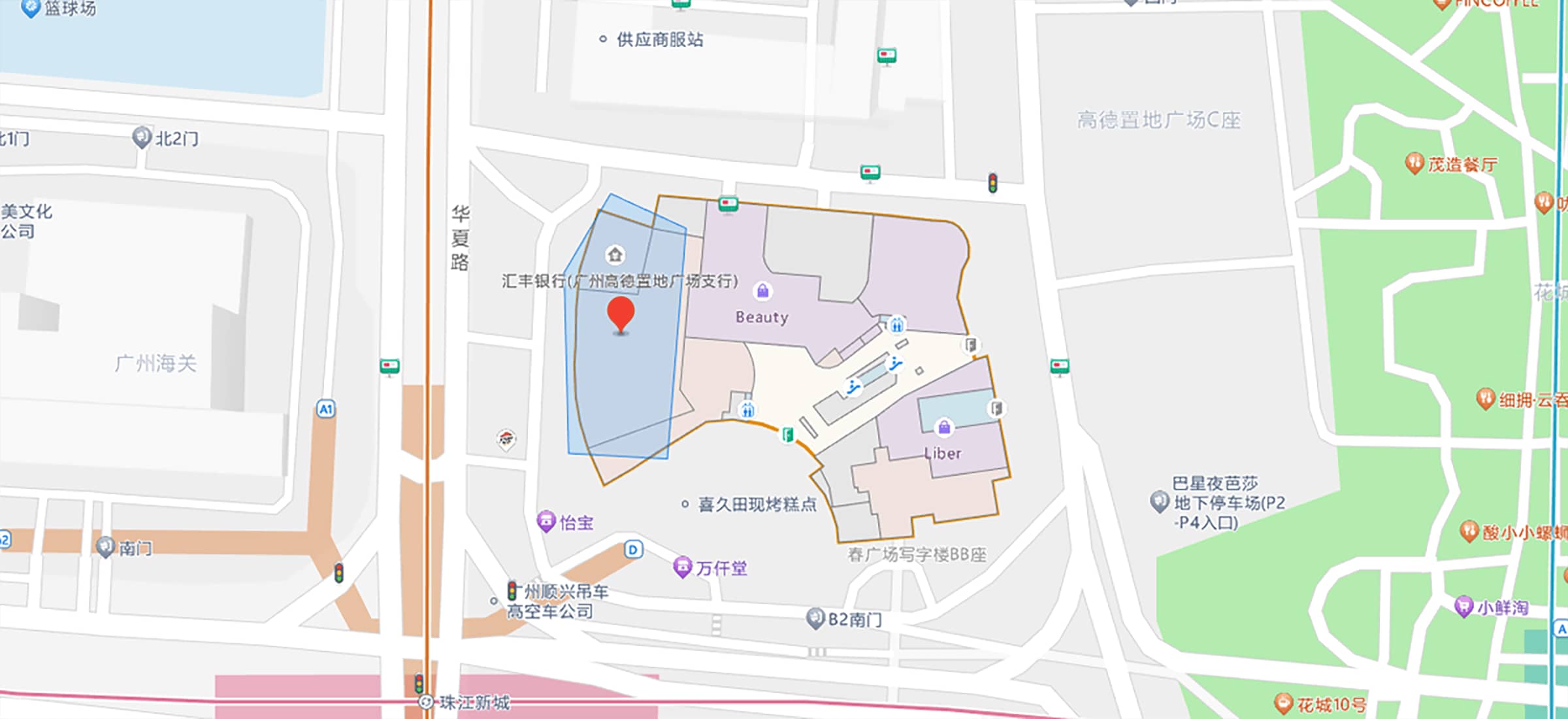Tap the 茂造餐厅 restaurant marker
Screen dimensions: 1568x719
[1414, 163]
